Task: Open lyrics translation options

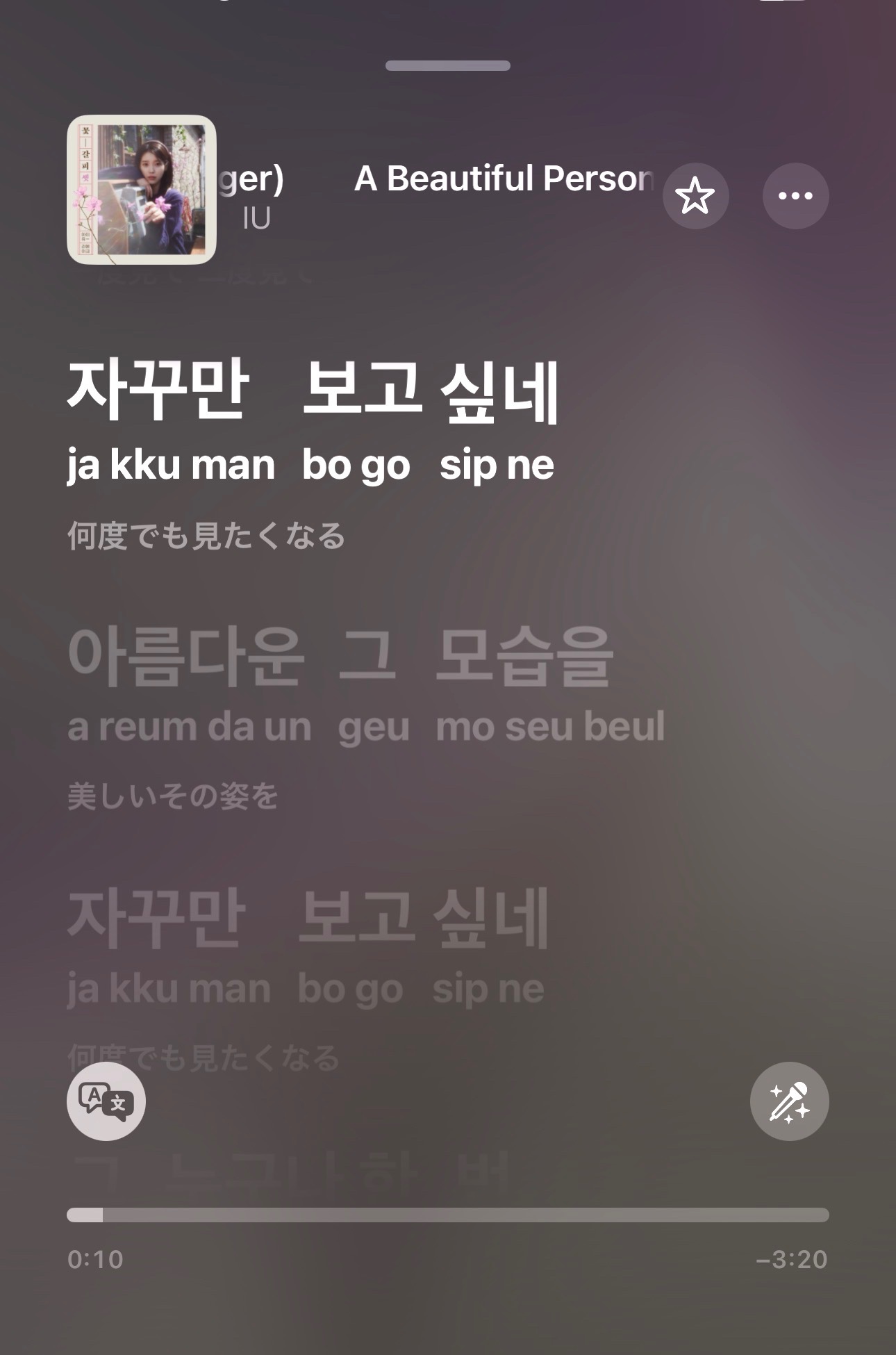Action: [106, 1101]
